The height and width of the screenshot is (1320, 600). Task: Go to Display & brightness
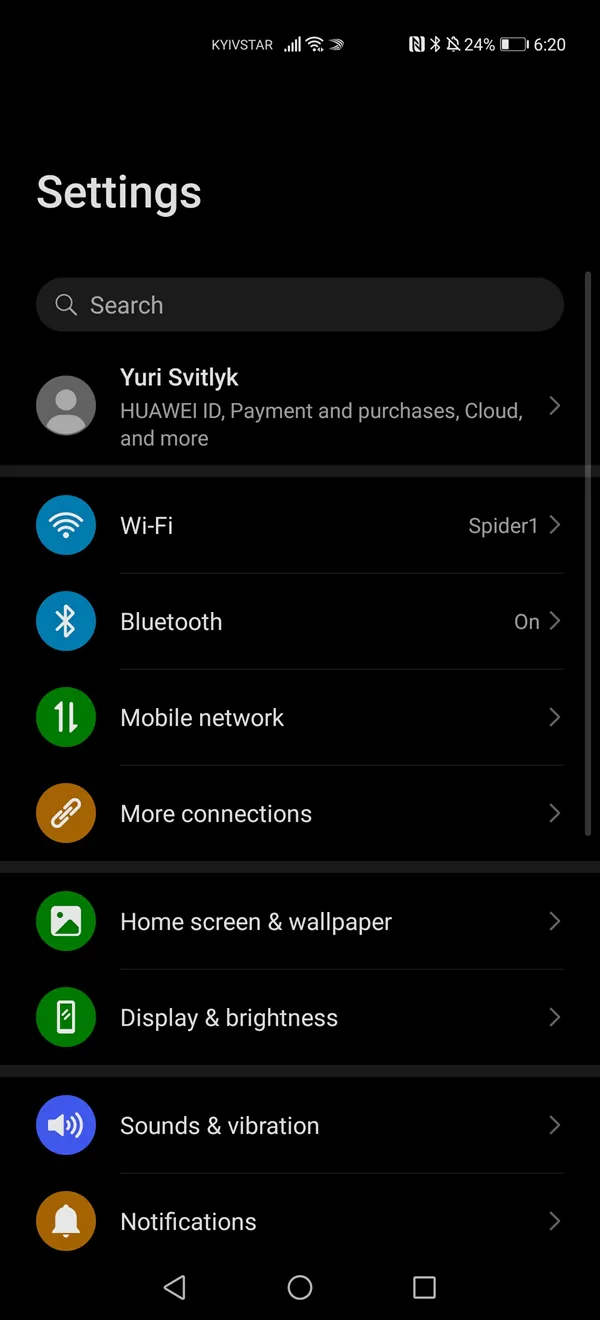click(x=300, y=1017)
